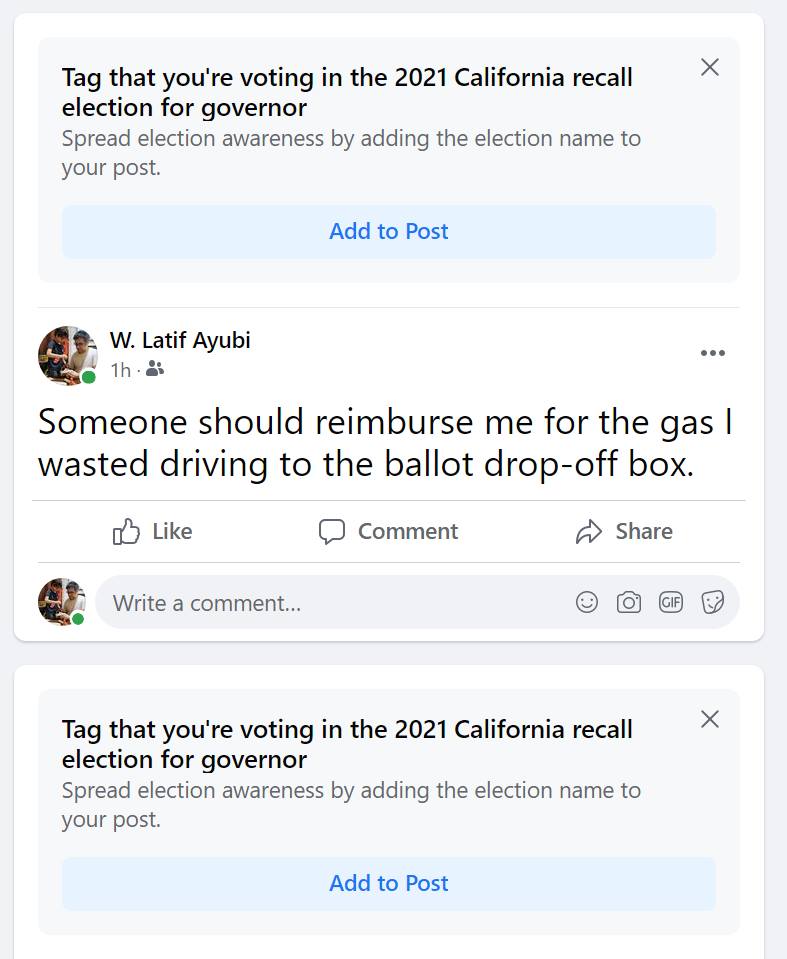
Task: Dismiss the bottom election awareness banner
Action: (x=710, y=719)
